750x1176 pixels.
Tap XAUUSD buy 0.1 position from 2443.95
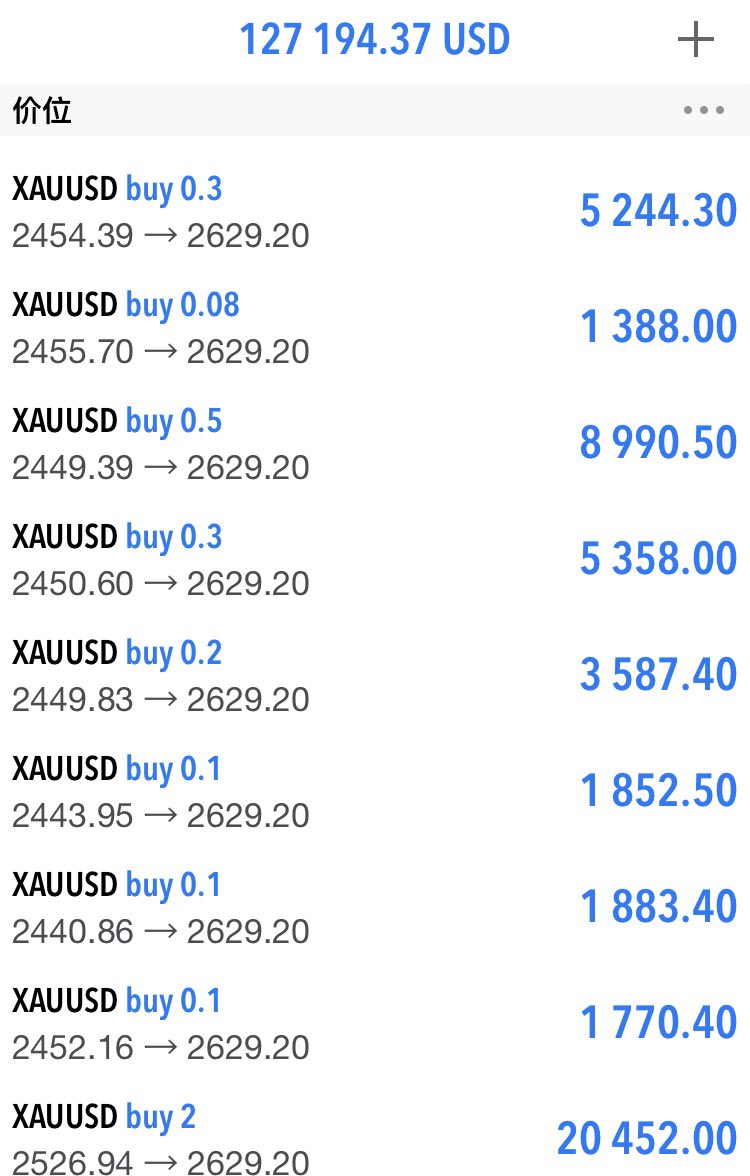tap(375, 792)
